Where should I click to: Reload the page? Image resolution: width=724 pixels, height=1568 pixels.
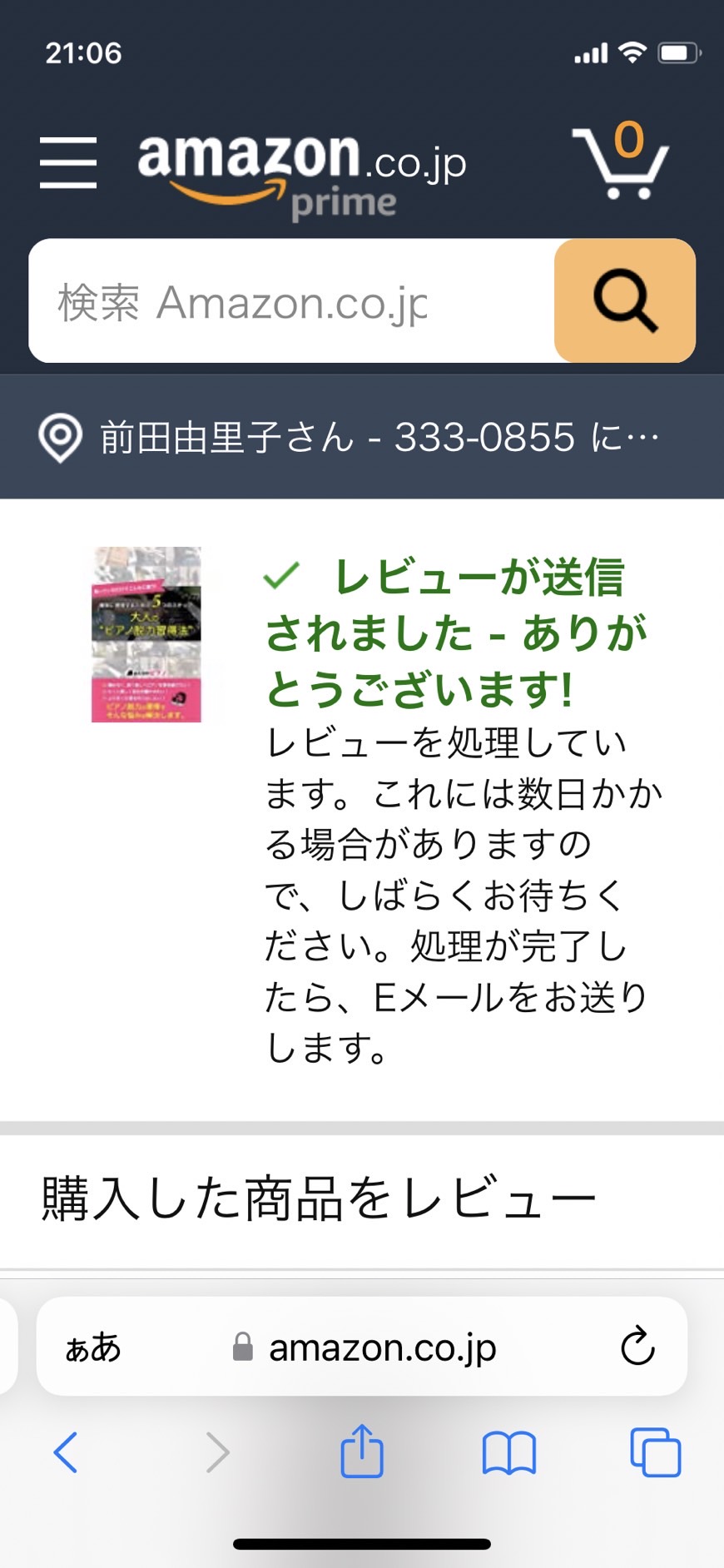click(637, 1346)
